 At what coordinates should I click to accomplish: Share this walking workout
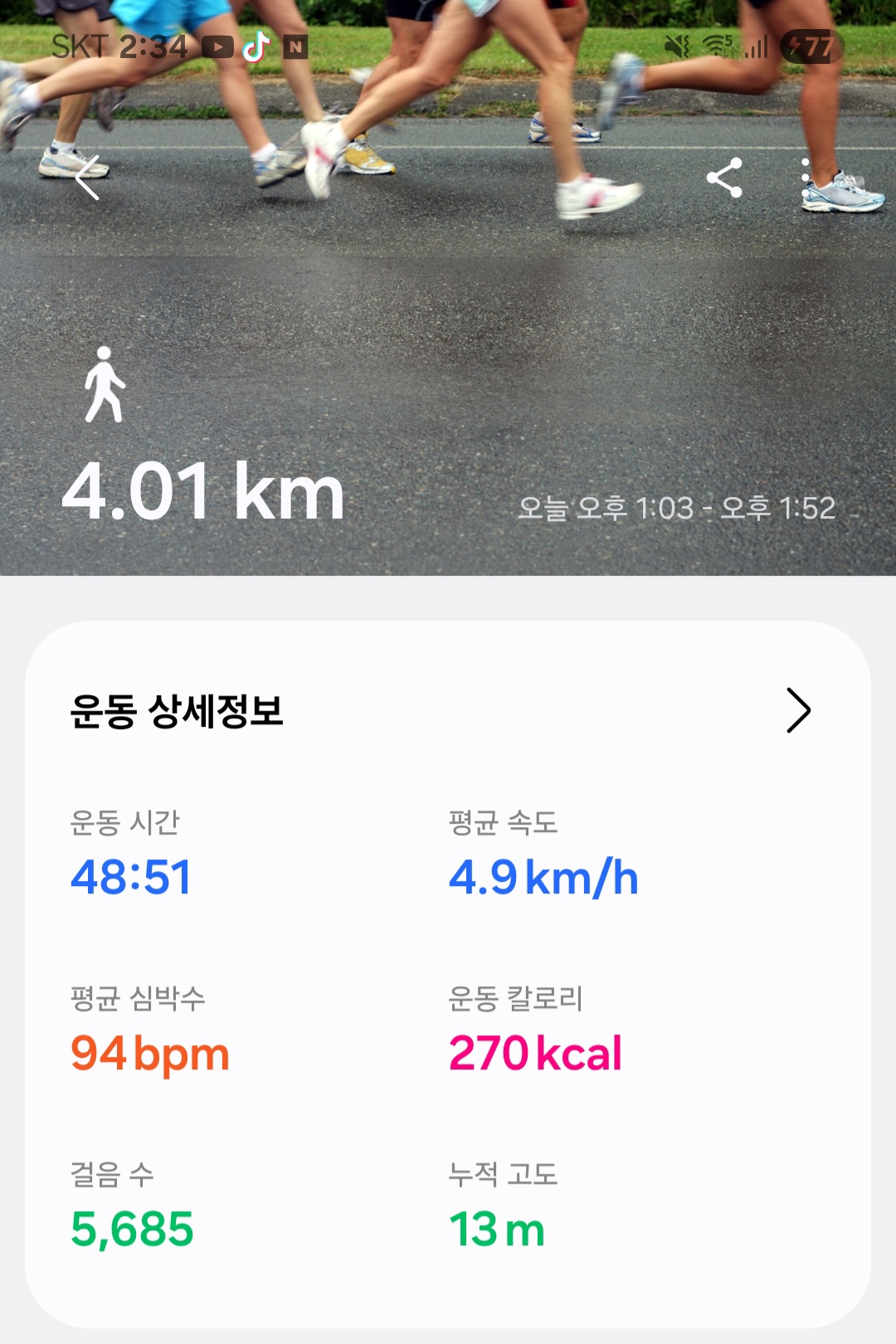[x=724, y=178]
